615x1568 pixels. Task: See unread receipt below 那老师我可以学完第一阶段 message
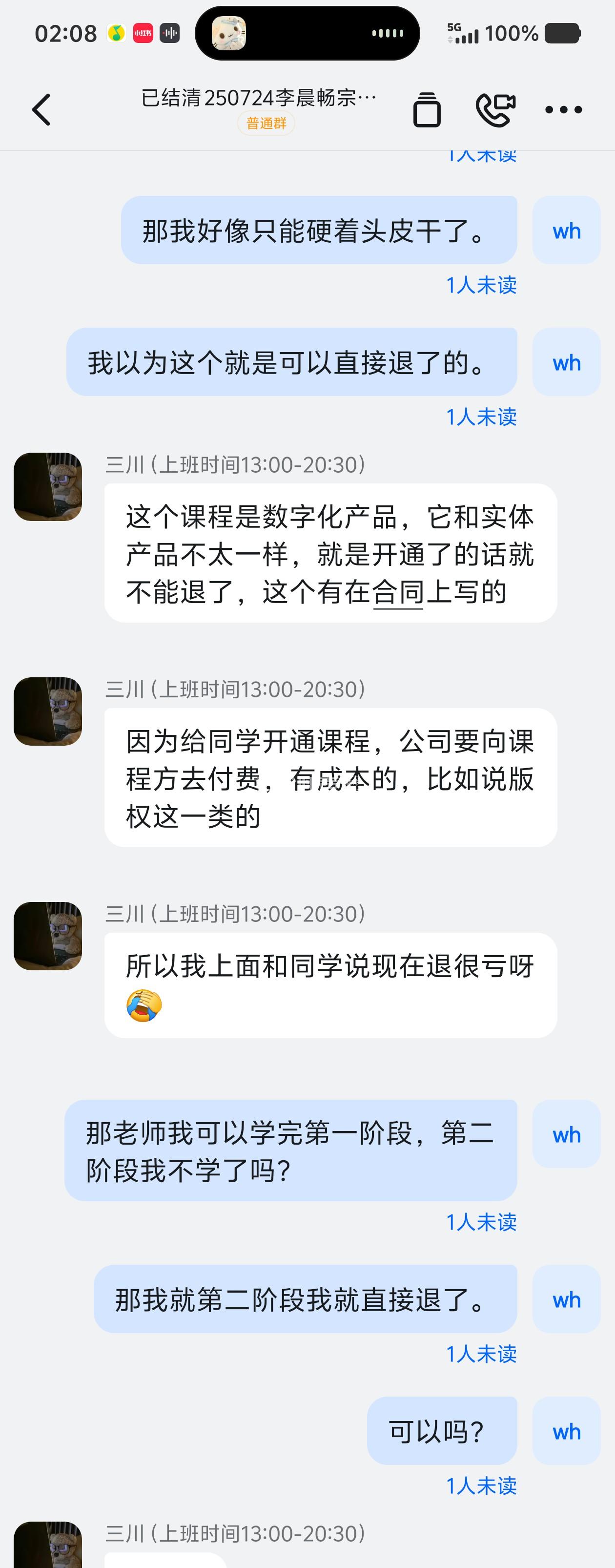(481, 1222)
